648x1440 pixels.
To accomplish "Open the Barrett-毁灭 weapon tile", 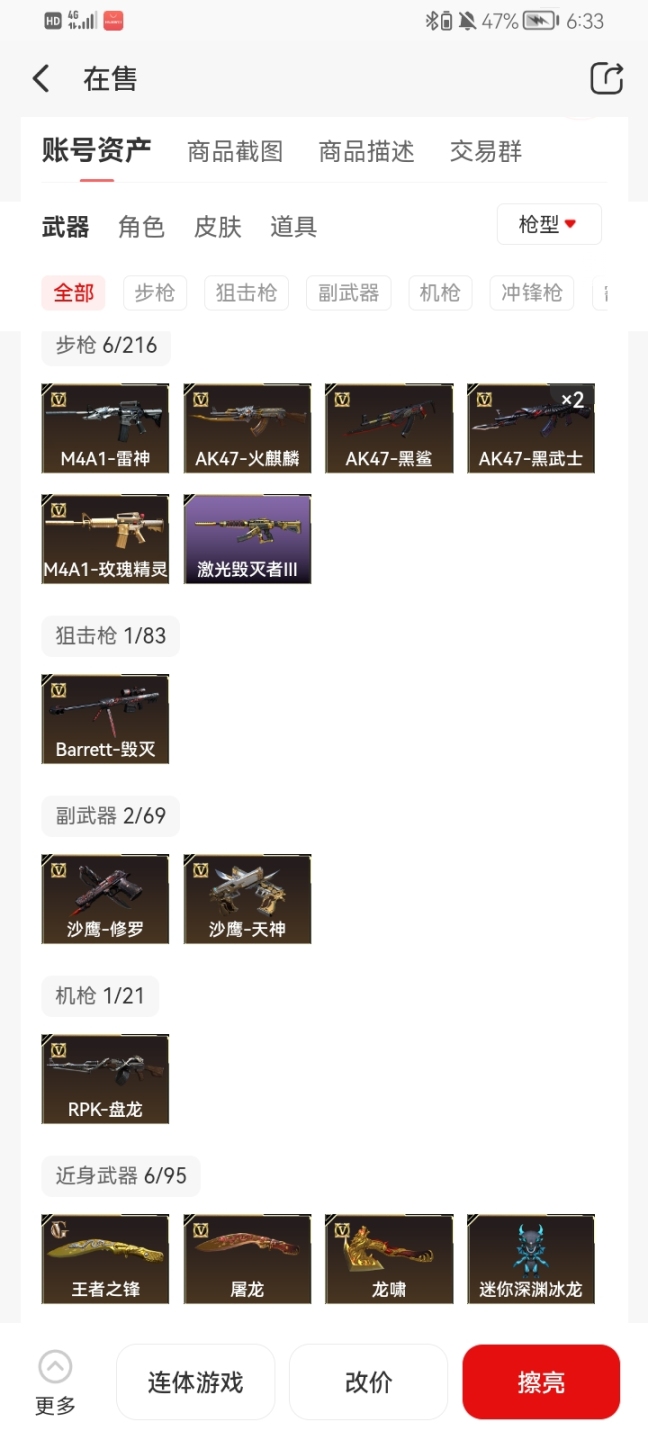I will (x=105, y=719).
